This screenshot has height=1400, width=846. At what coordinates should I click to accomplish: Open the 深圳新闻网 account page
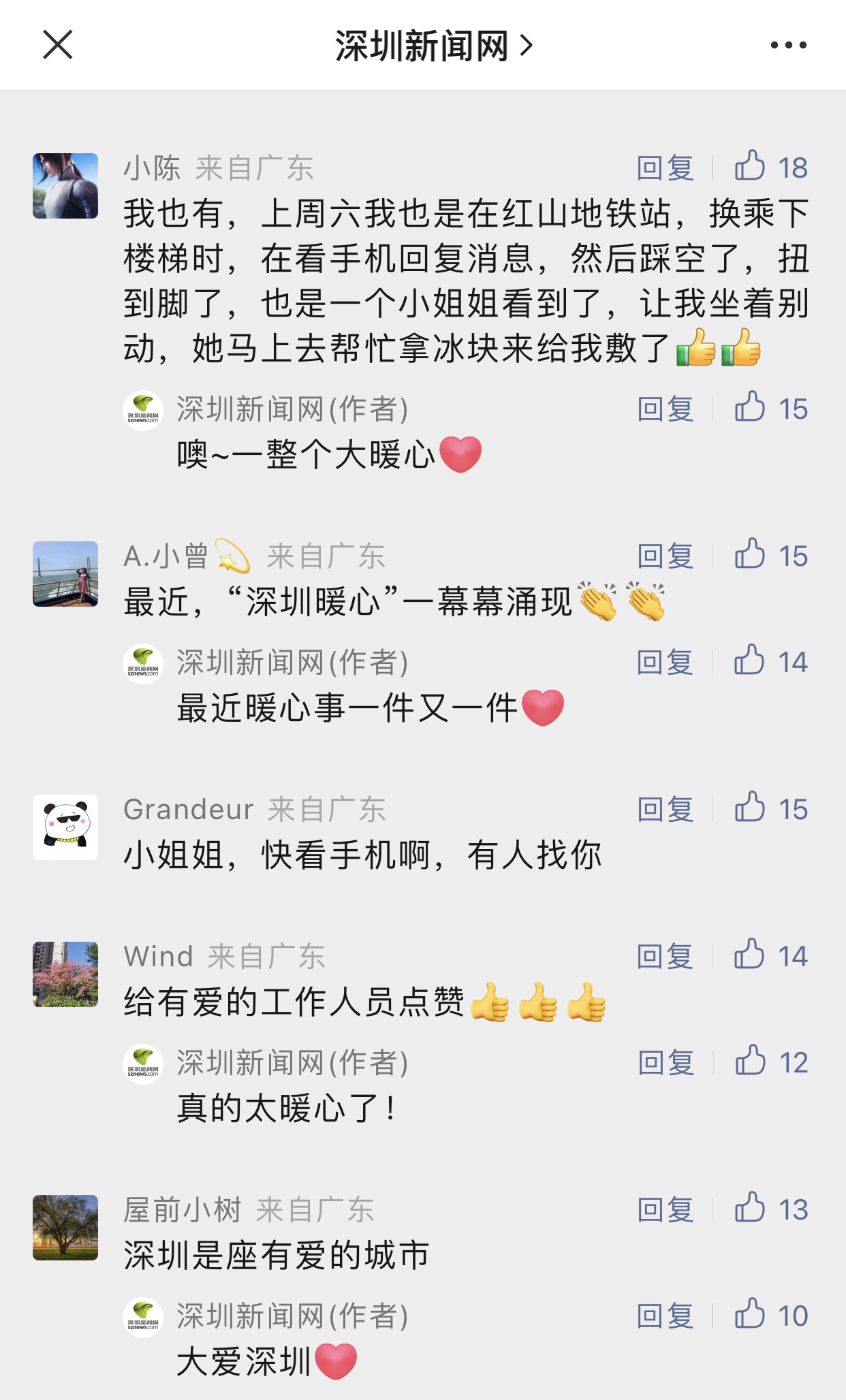tap(433, 46)
